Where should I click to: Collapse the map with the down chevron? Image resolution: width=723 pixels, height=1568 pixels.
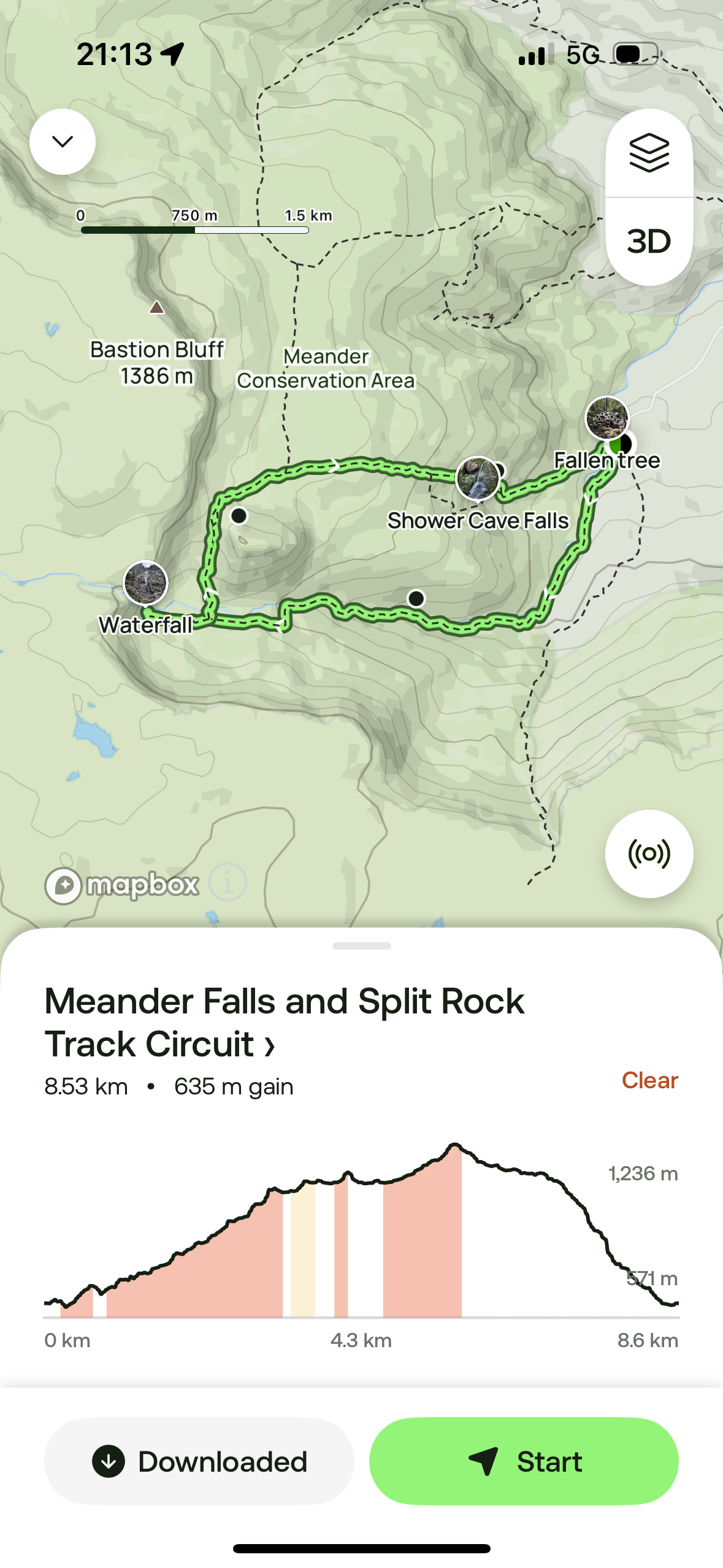[x=63, y=140]
